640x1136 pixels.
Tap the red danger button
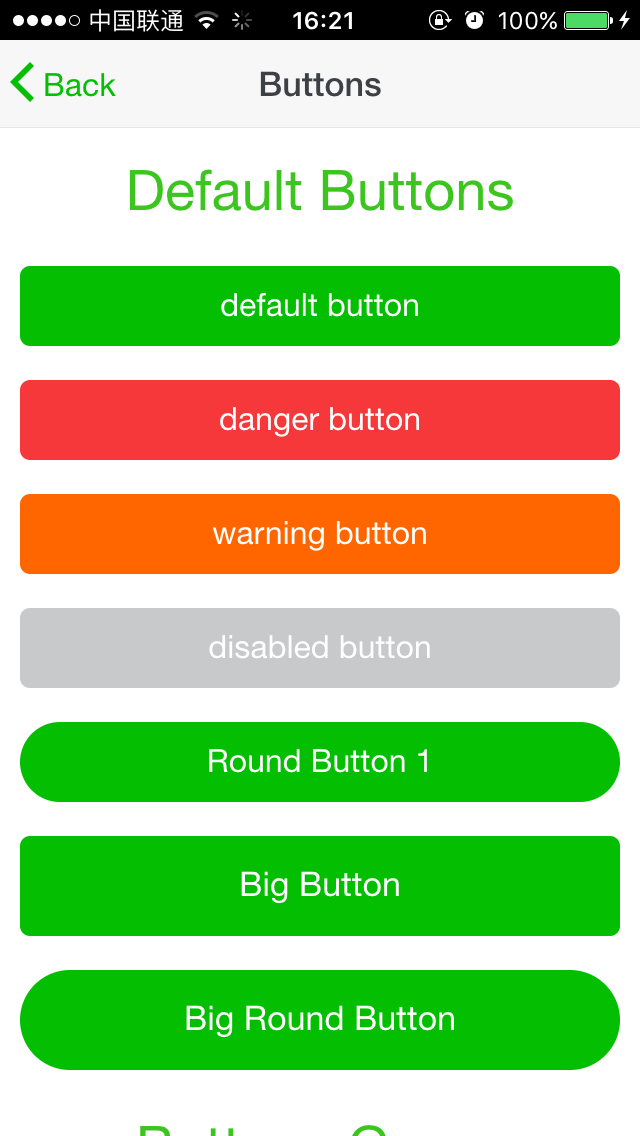[x=320, y=420]
